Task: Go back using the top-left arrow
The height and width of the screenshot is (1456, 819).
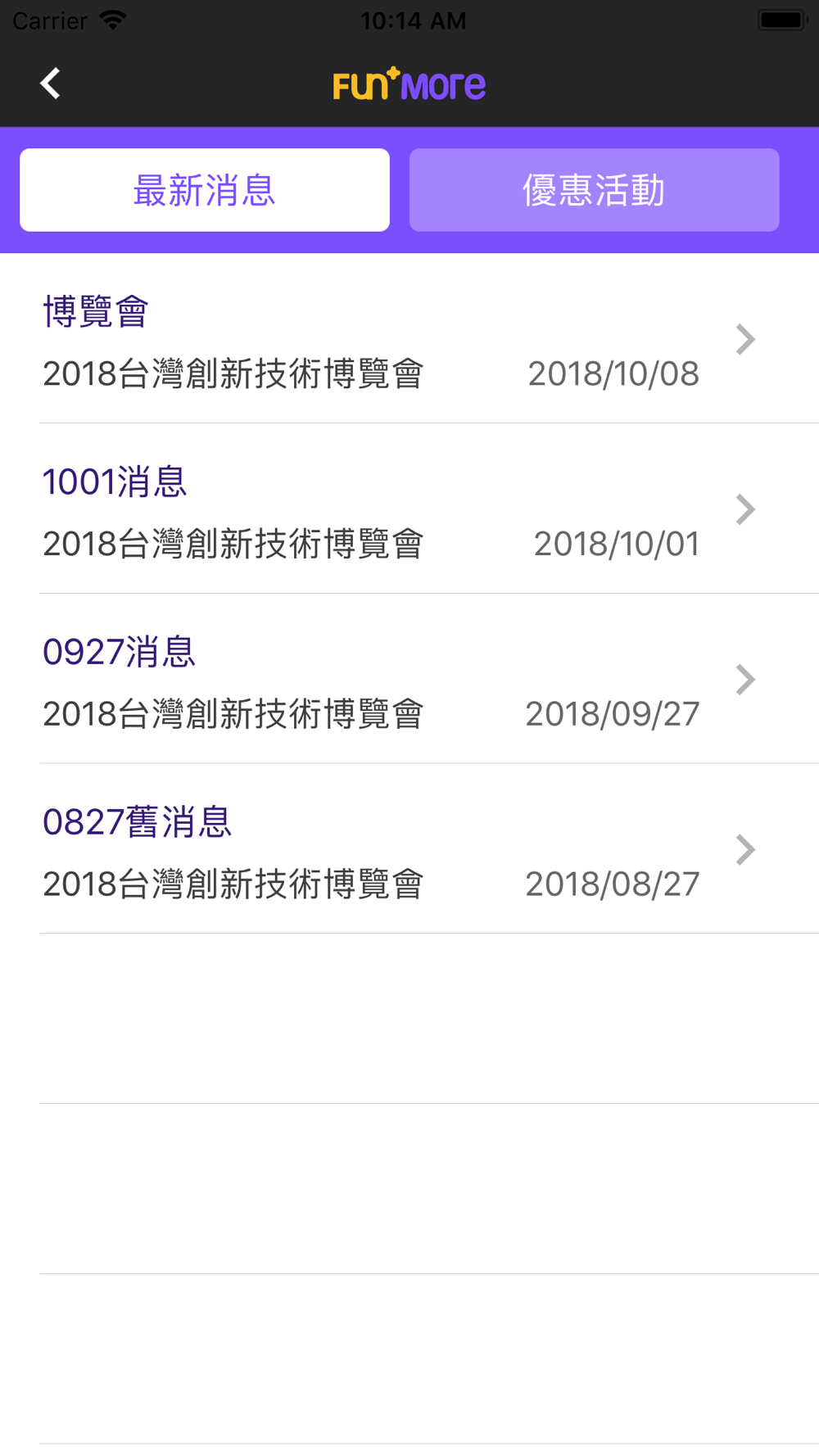Action: [x=51, y=84]
